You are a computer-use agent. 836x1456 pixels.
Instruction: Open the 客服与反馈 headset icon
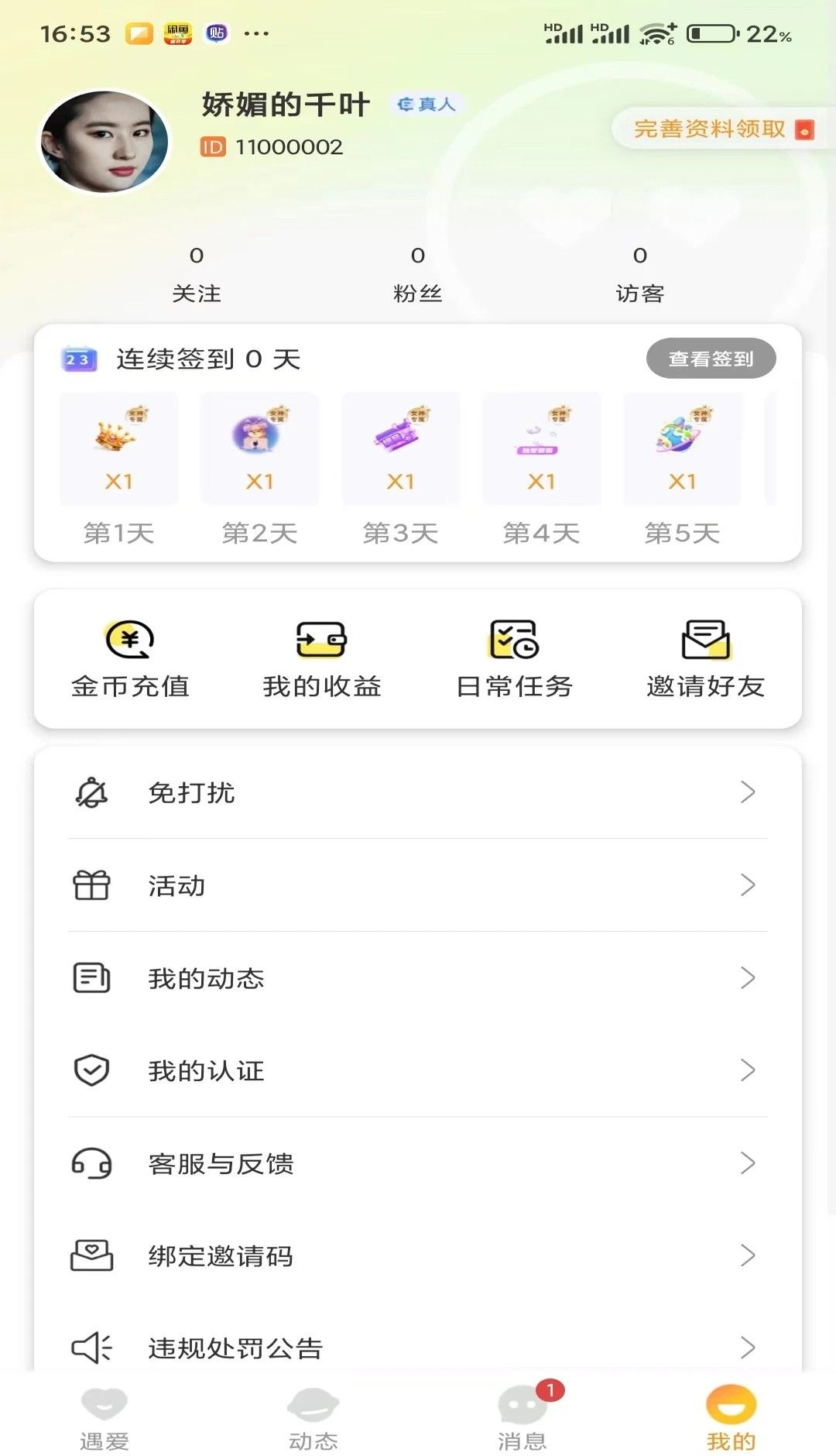[91, 1163]
